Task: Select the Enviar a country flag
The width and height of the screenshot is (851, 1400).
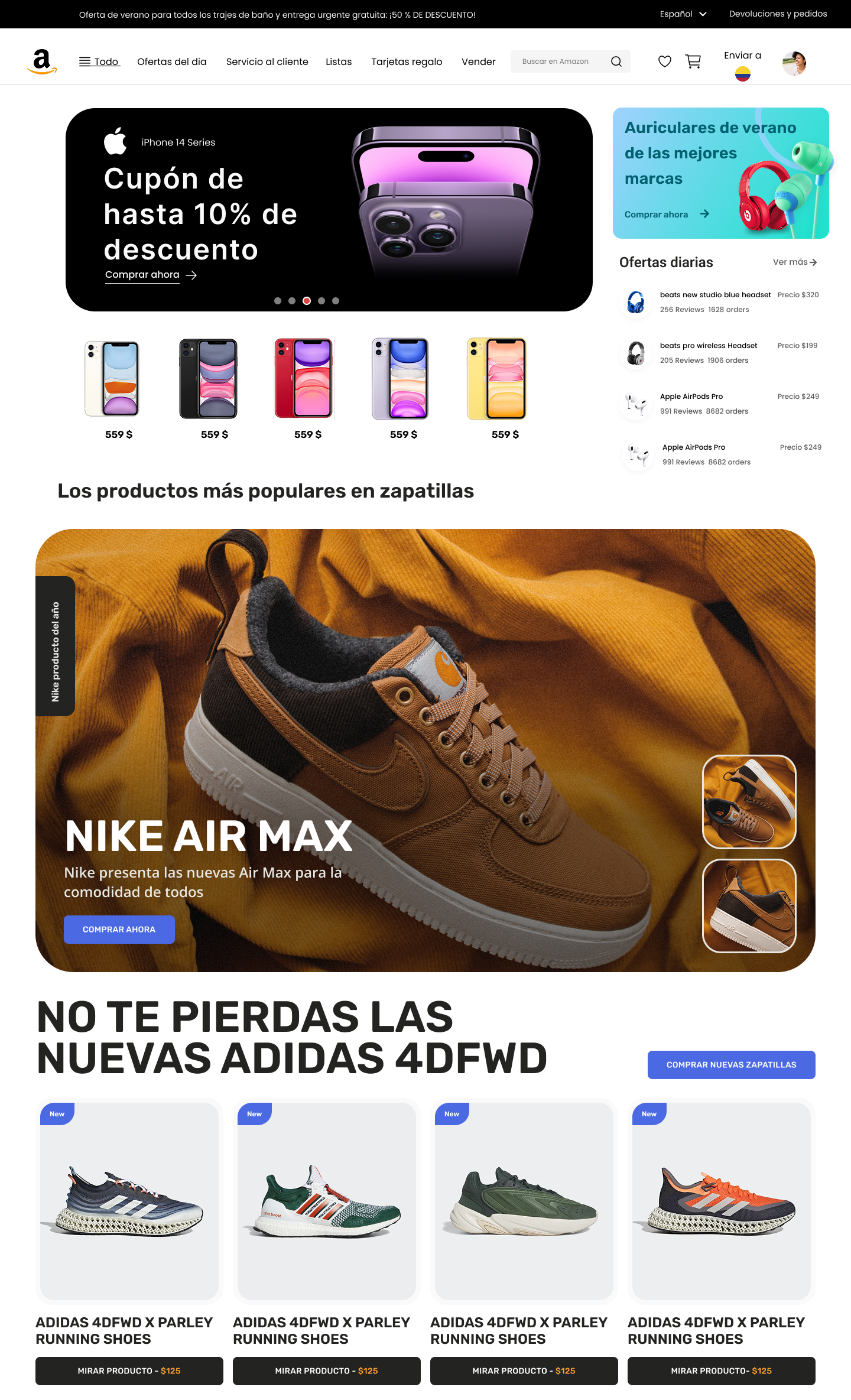Action: click(x=742, y=74)
